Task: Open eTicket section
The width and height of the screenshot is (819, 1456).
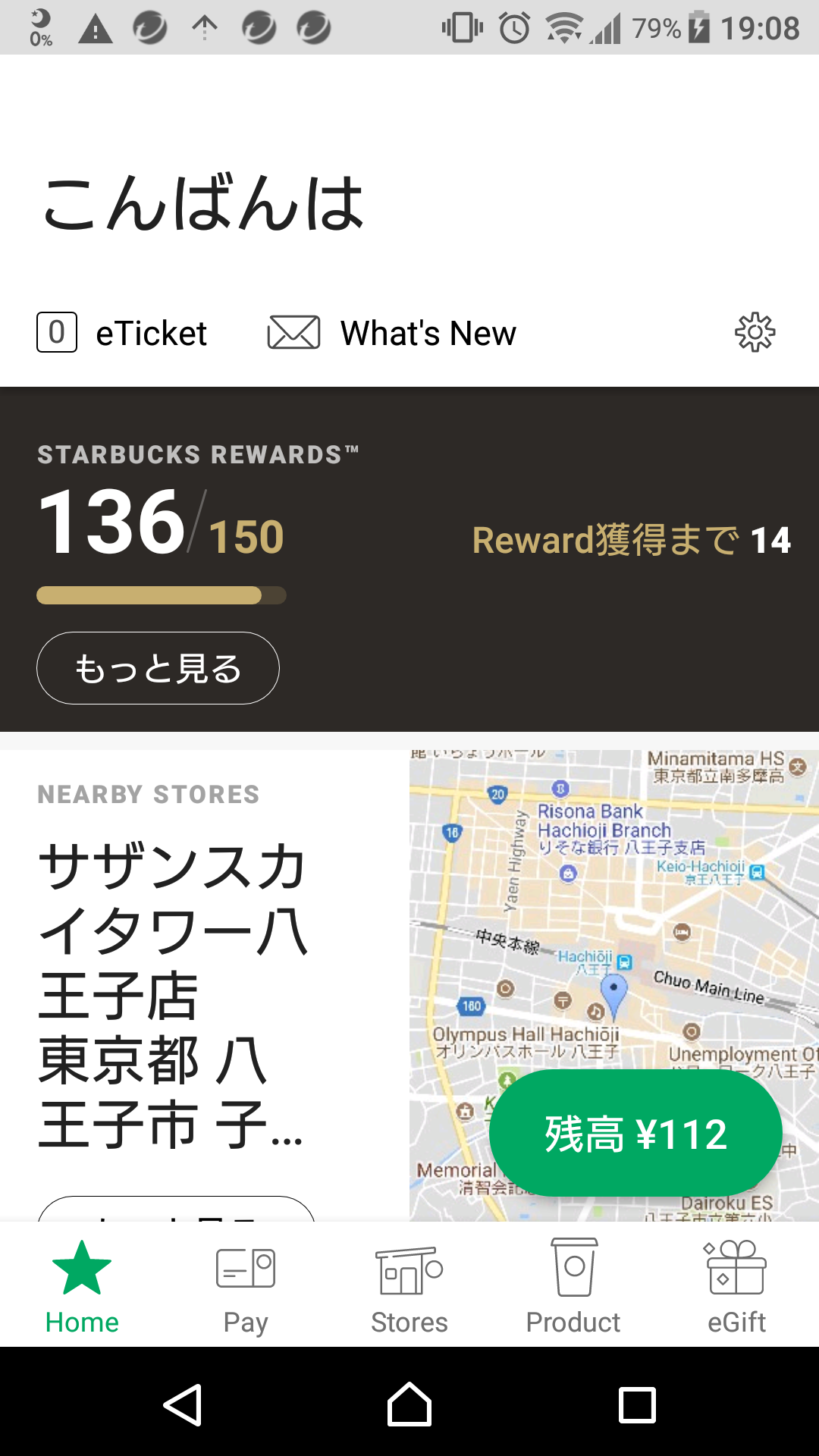Action: coord(122,333)
